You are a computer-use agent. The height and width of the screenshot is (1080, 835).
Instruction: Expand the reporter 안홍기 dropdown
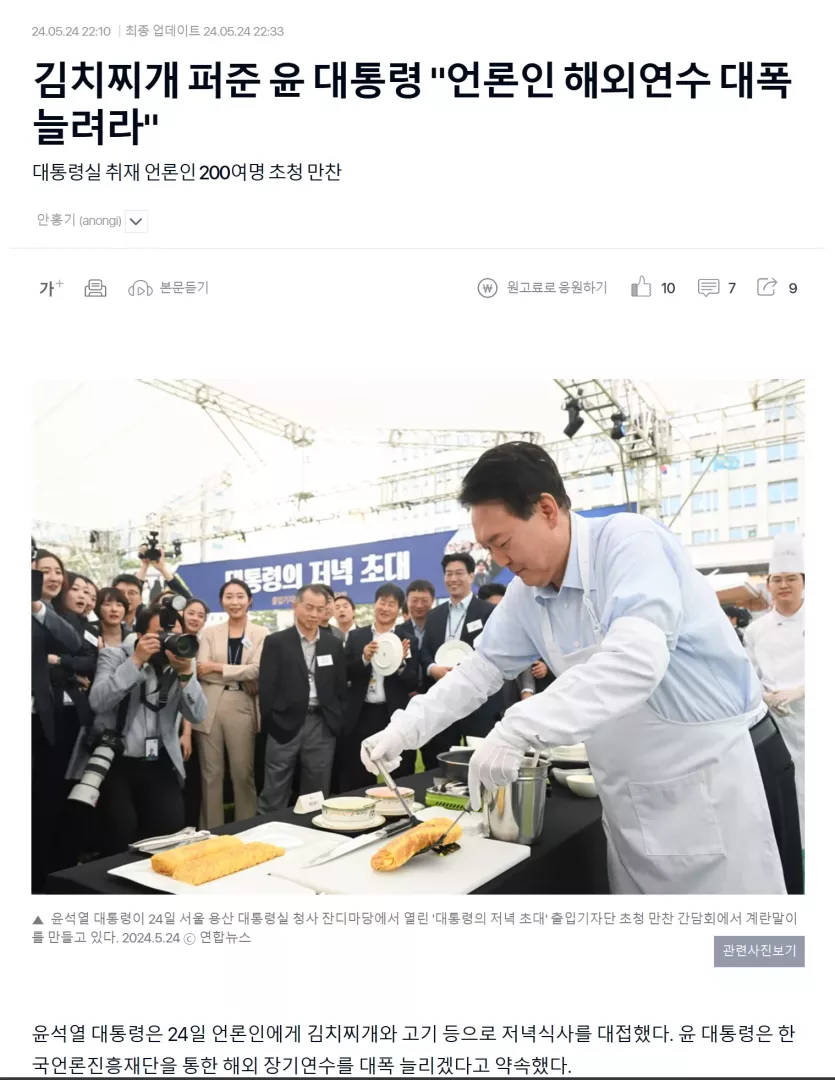[x=137, y=221]
